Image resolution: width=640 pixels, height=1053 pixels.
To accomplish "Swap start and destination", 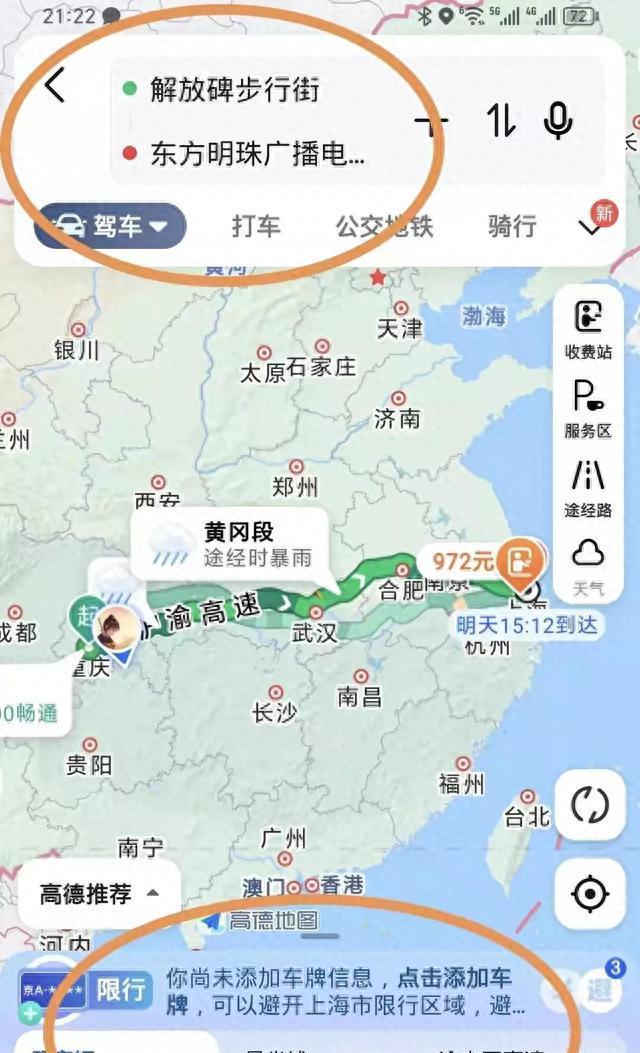I will [501, 121].
